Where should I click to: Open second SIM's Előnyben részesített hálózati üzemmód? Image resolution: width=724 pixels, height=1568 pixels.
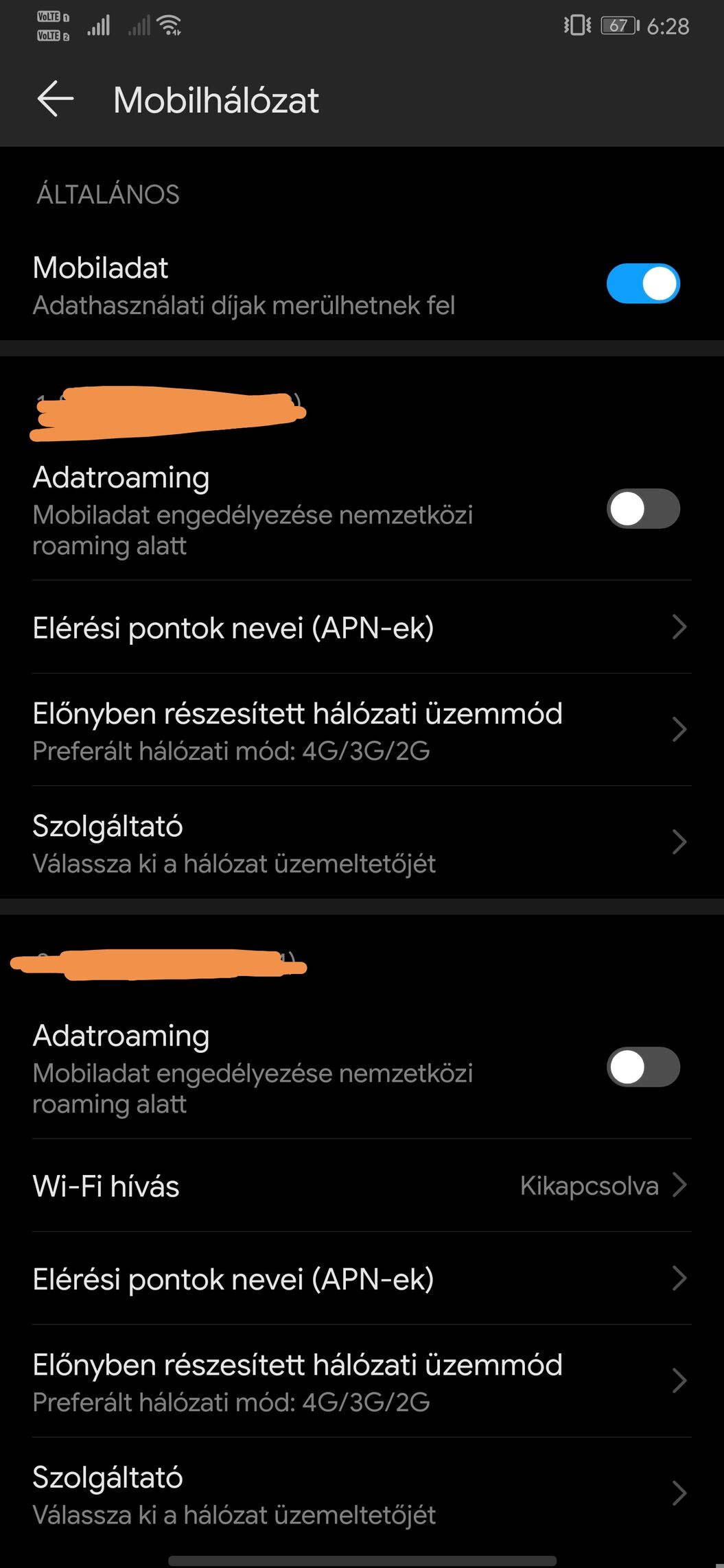(x=362, y=1381)
